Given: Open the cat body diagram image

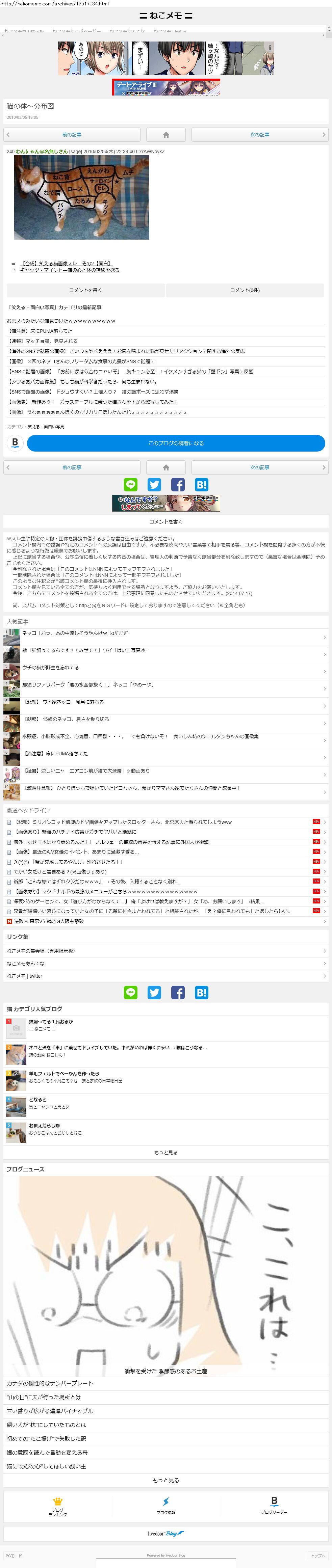Looking at the screenshot, I should [82, 198].
